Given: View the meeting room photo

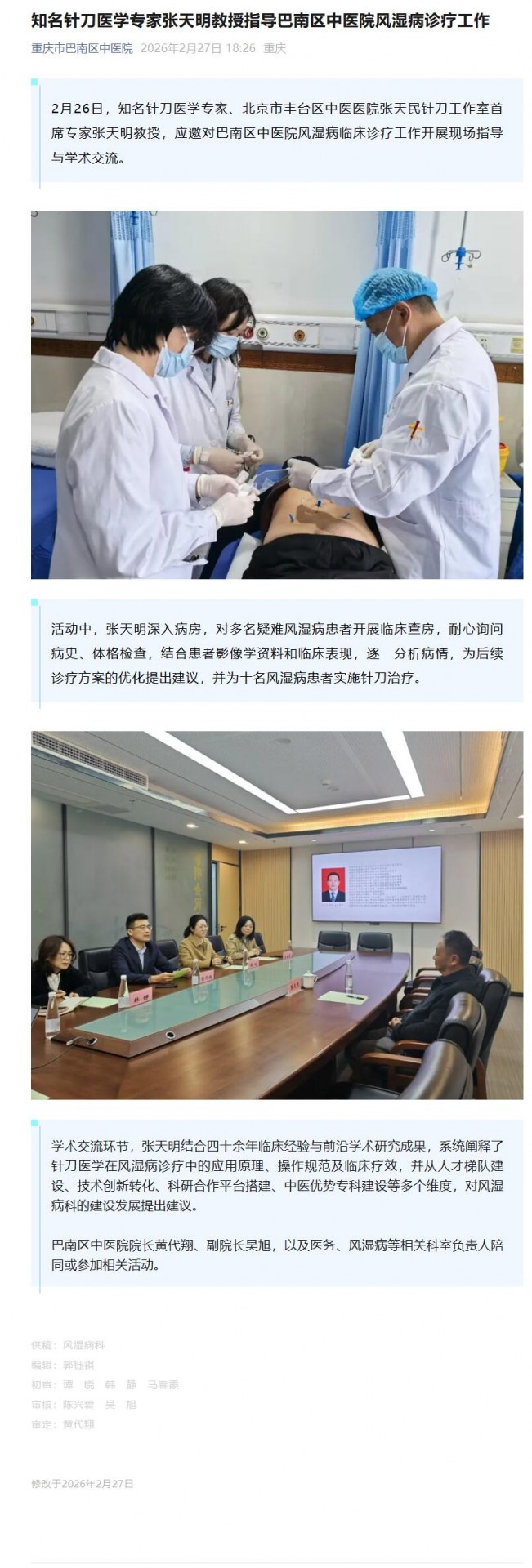Looking at the screenshot, I should pos(277,914).
